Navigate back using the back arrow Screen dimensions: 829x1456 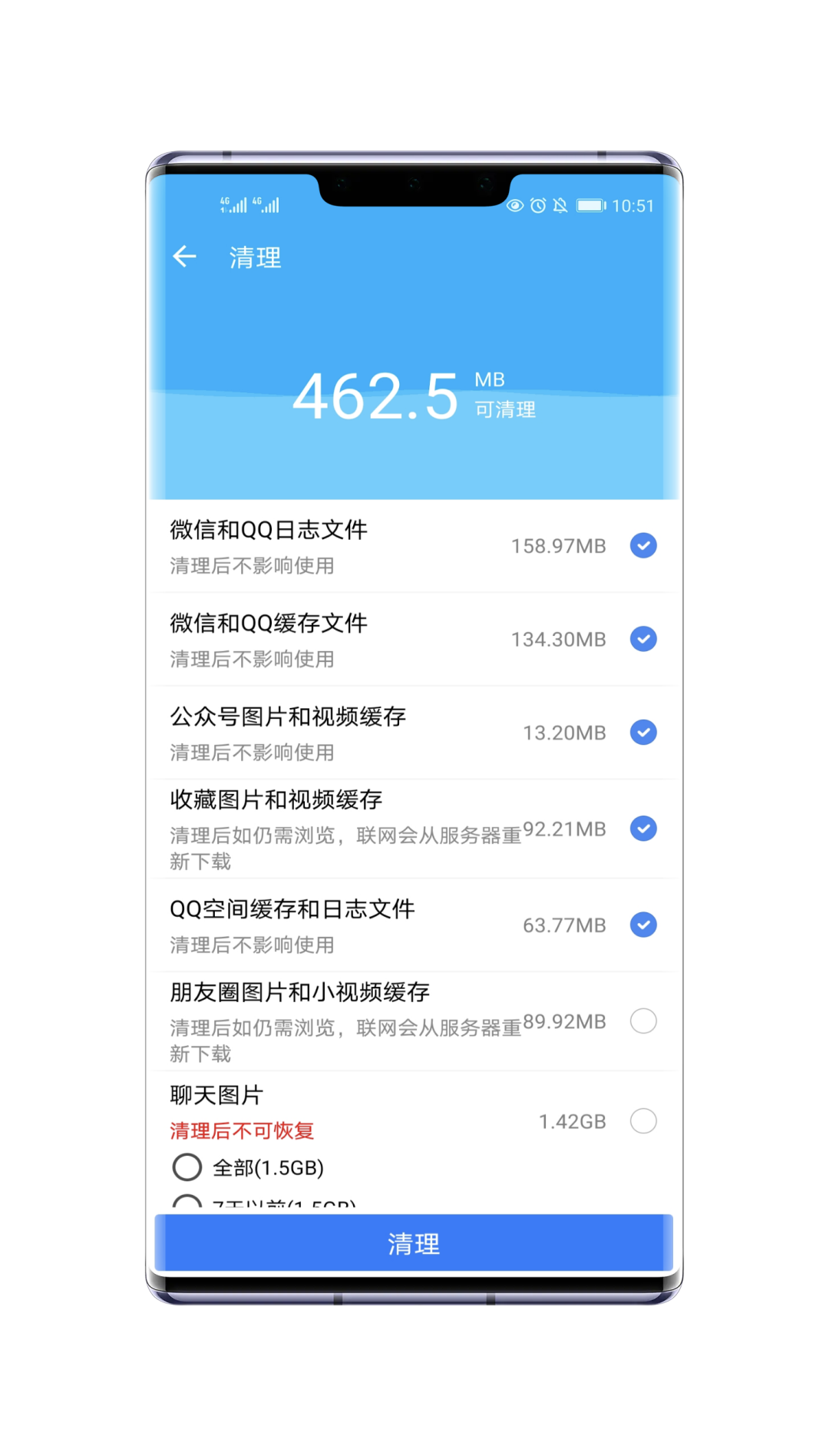pyautogui.click(x=184, y=256)
